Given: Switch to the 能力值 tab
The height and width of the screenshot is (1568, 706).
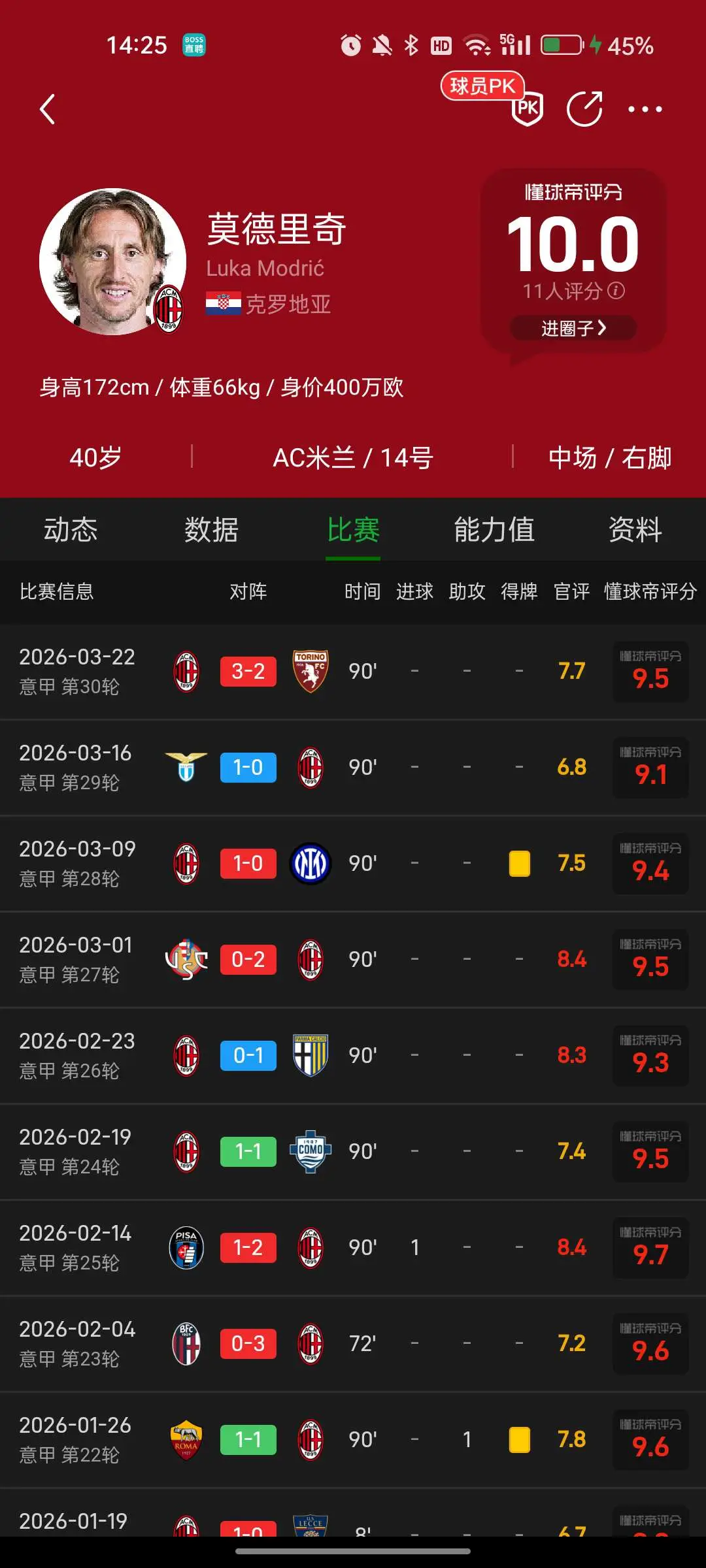Looking at the screenshot, I should (x=494, y=529).
